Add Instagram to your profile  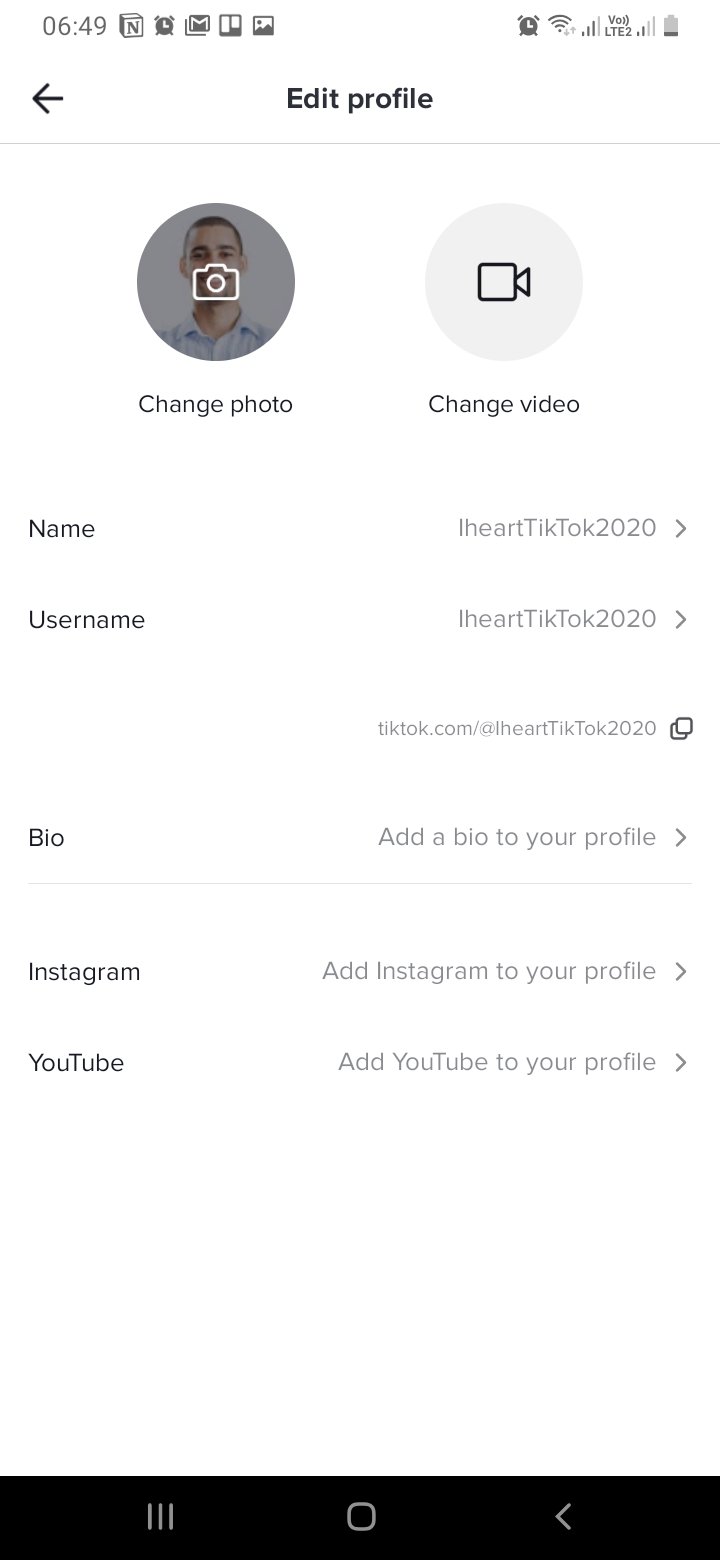360,972
